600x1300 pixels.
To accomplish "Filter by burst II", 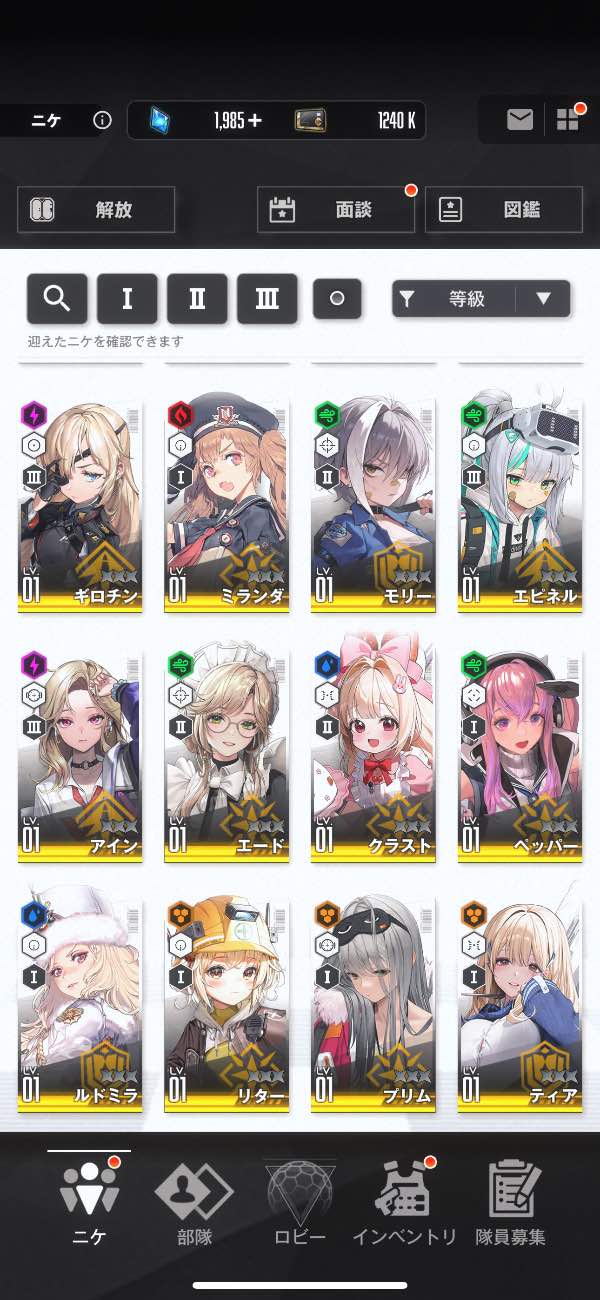I will tap(197, 298).
